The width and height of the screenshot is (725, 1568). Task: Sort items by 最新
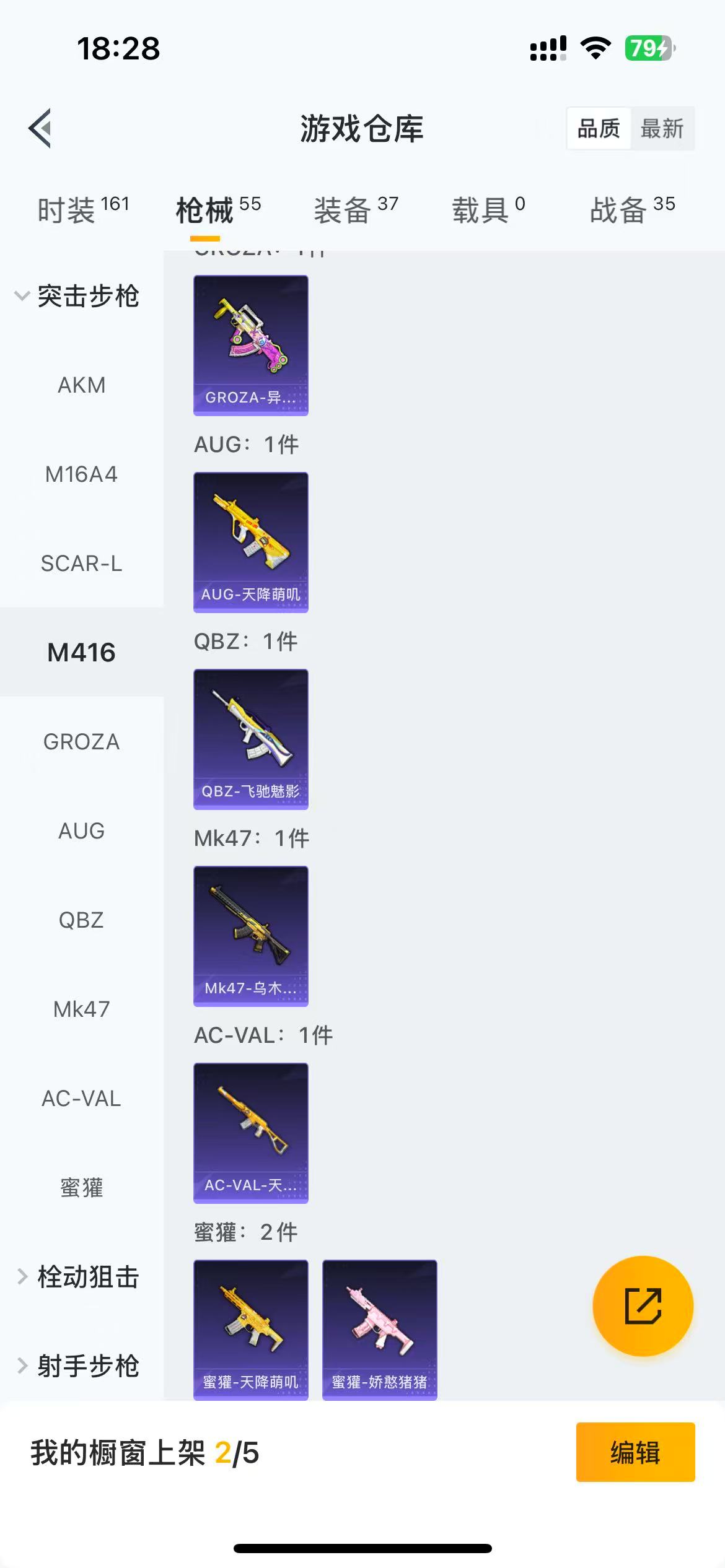click(662, 129)
